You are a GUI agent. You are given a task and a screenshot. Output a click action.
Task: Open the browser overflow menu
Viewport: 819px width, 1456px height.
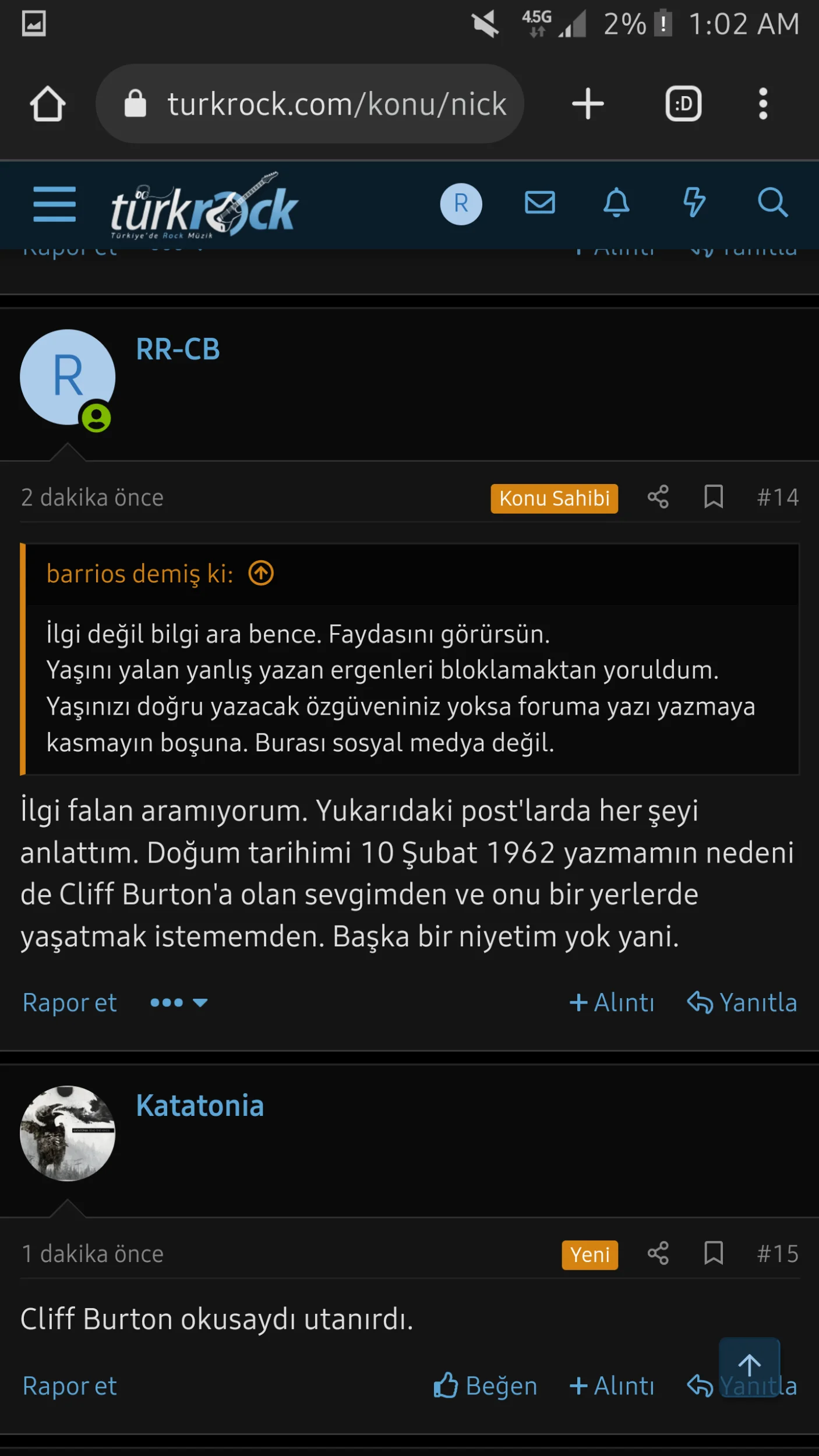[x=763, y=104]
